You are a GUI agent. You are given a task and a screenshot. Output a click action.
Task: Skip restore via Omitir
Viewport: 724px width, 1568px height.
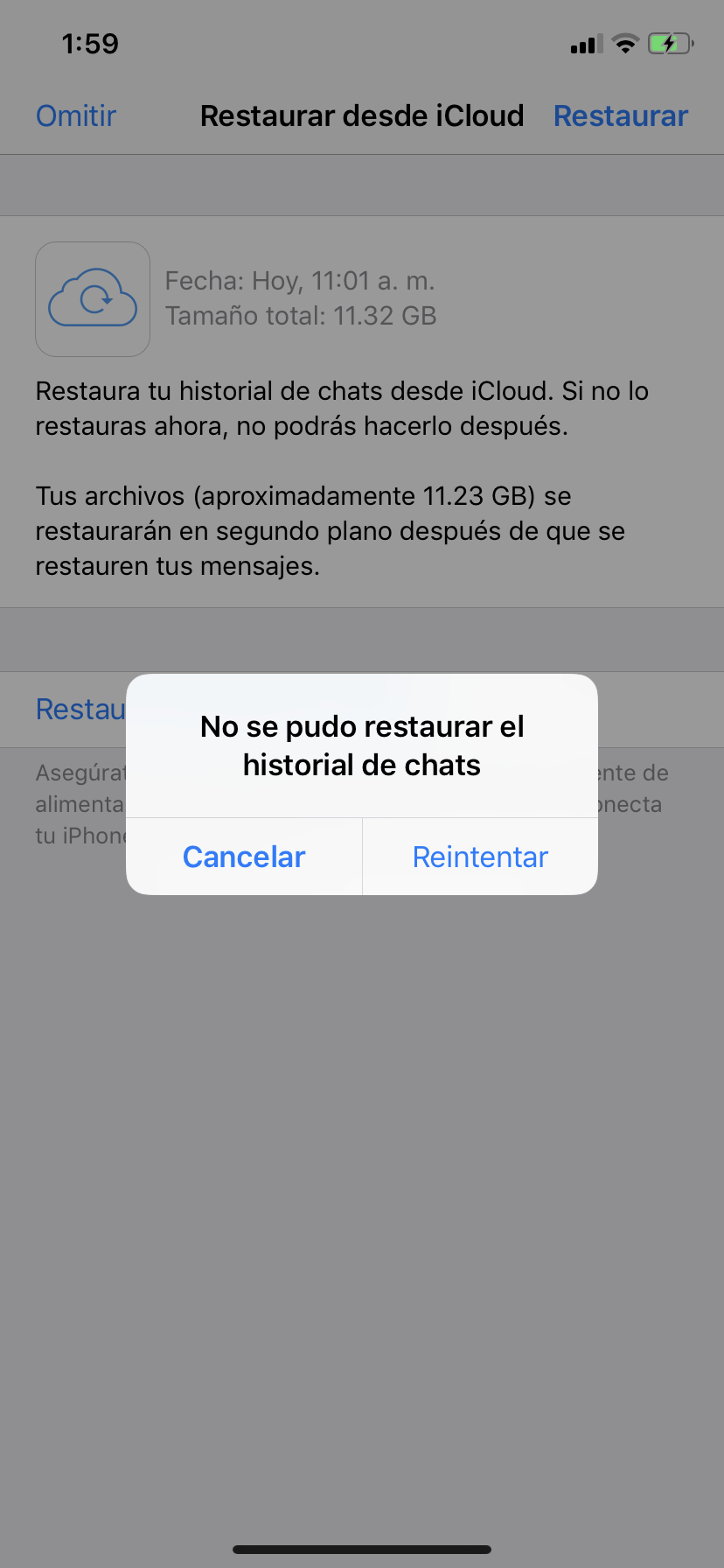(76, 115)
